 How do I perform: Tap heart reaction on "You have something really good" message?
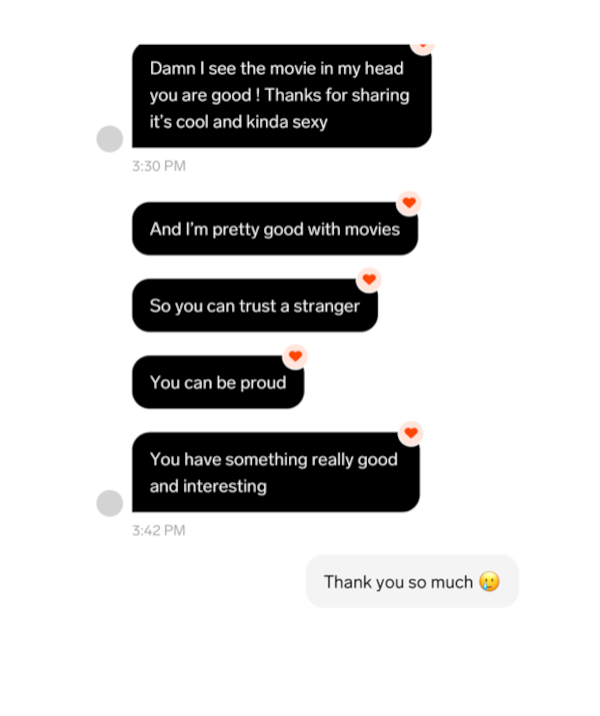(410, 433)
